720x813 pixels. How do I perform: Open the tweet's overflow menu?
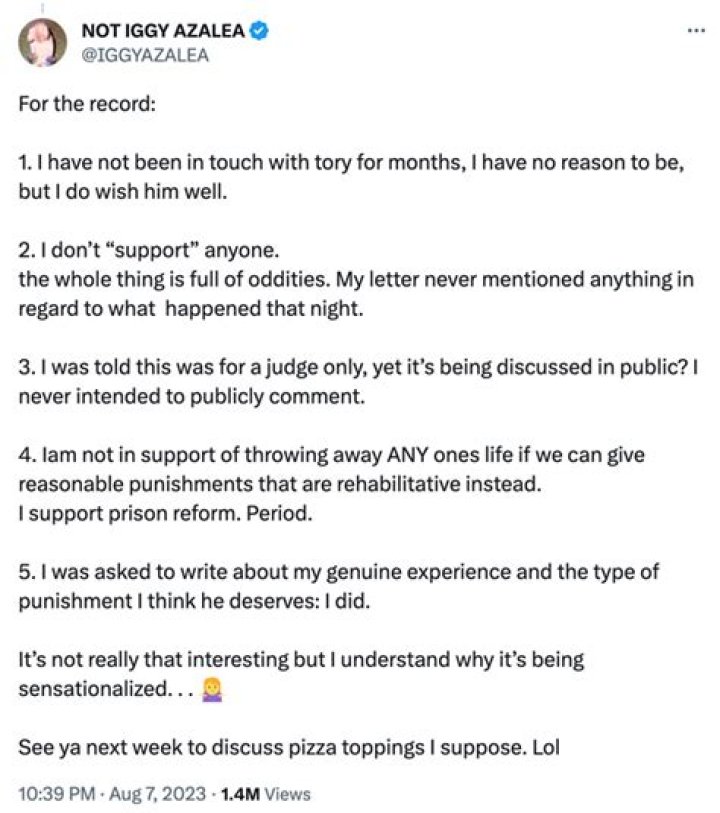(x=696, y=31)
